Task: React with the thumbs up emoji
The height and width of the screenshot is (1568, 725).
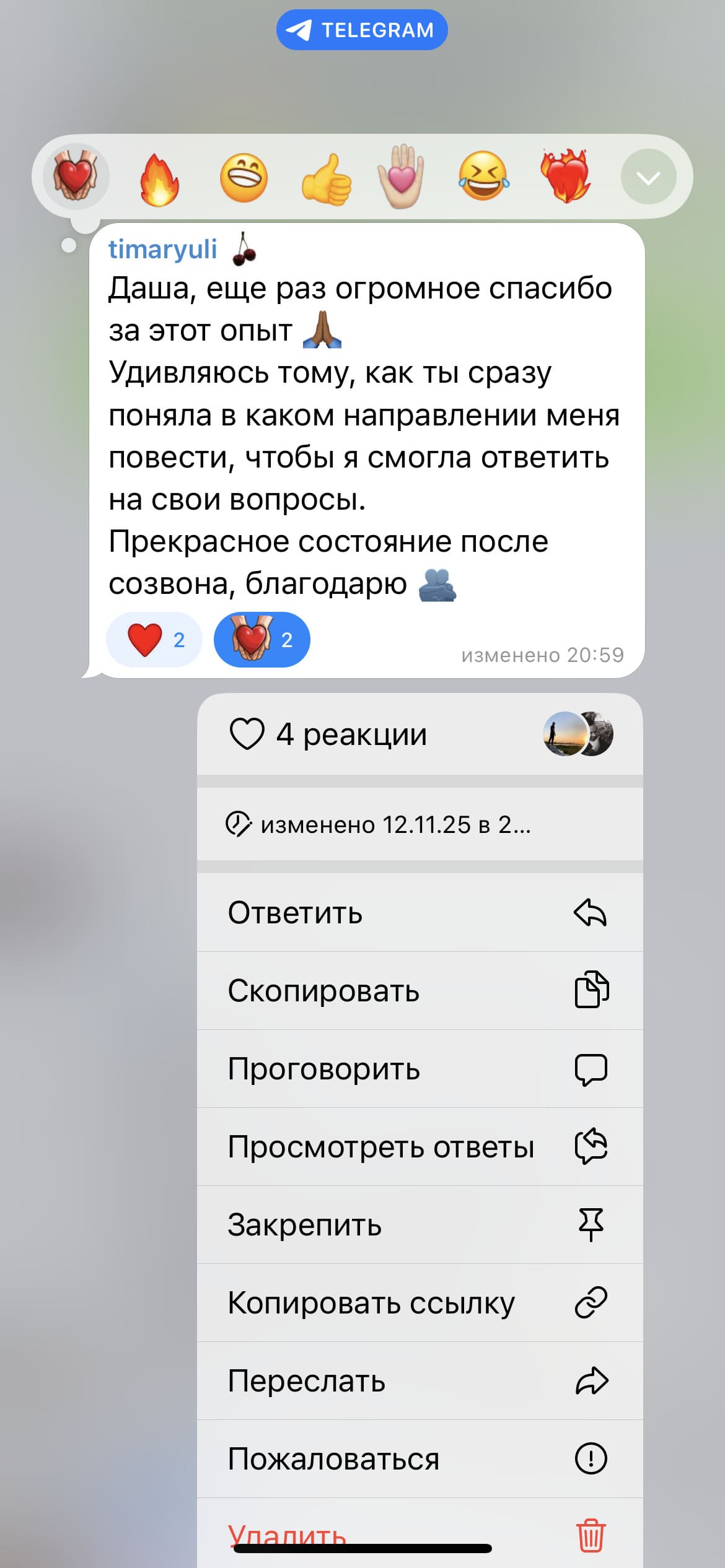Action: (x=327, y=179)
